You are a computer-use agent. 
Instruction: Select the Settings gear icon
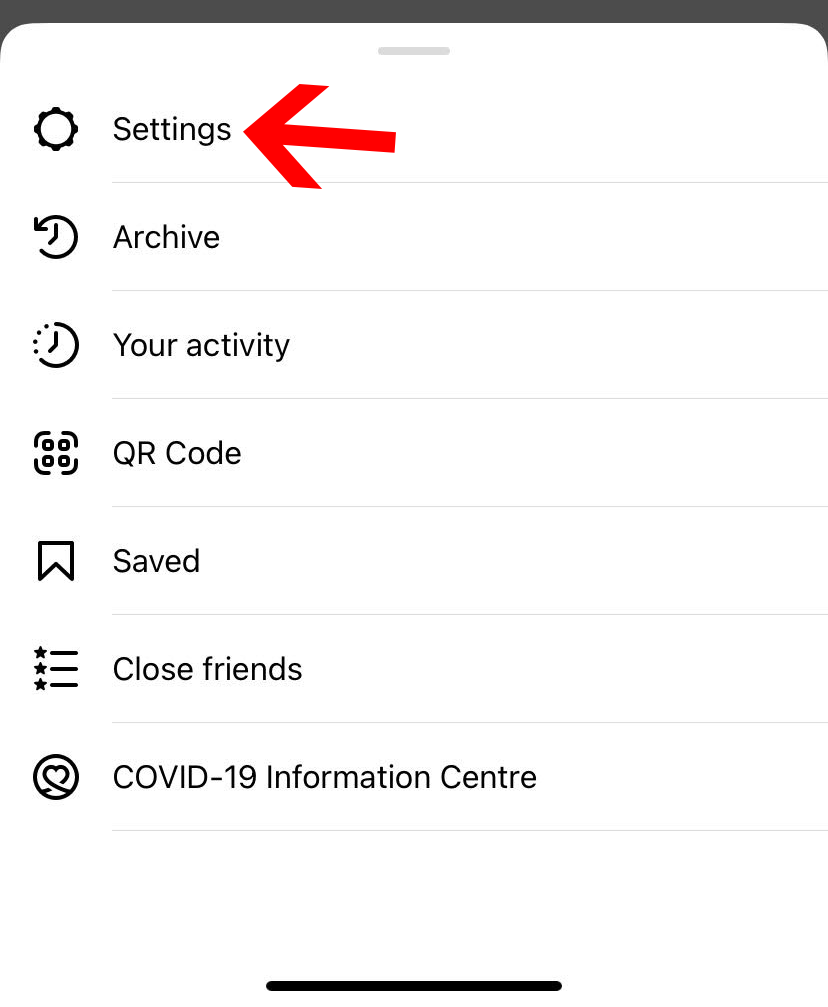[x=55, y=129]
